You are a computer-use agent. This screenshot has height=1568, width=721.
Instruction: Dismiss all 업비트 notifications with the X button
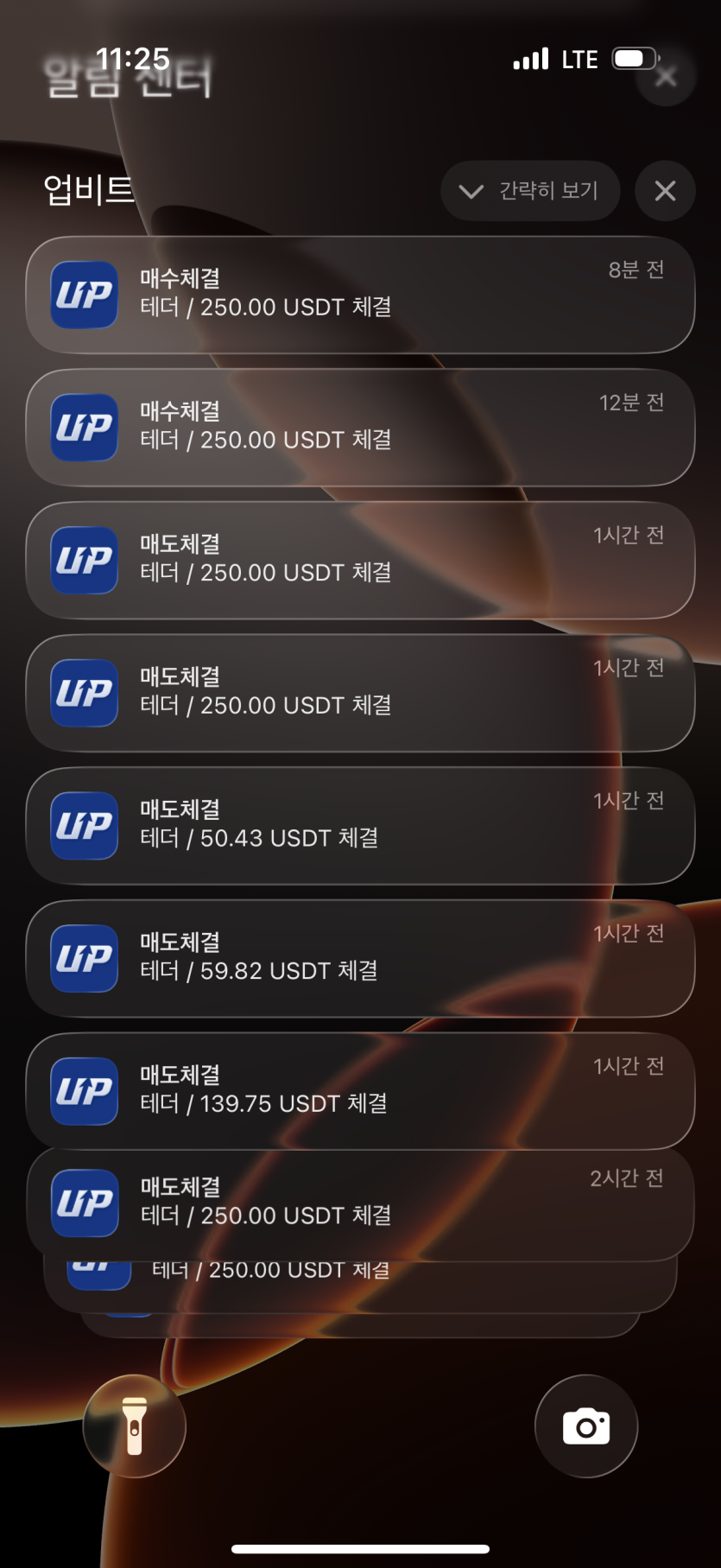665,191
